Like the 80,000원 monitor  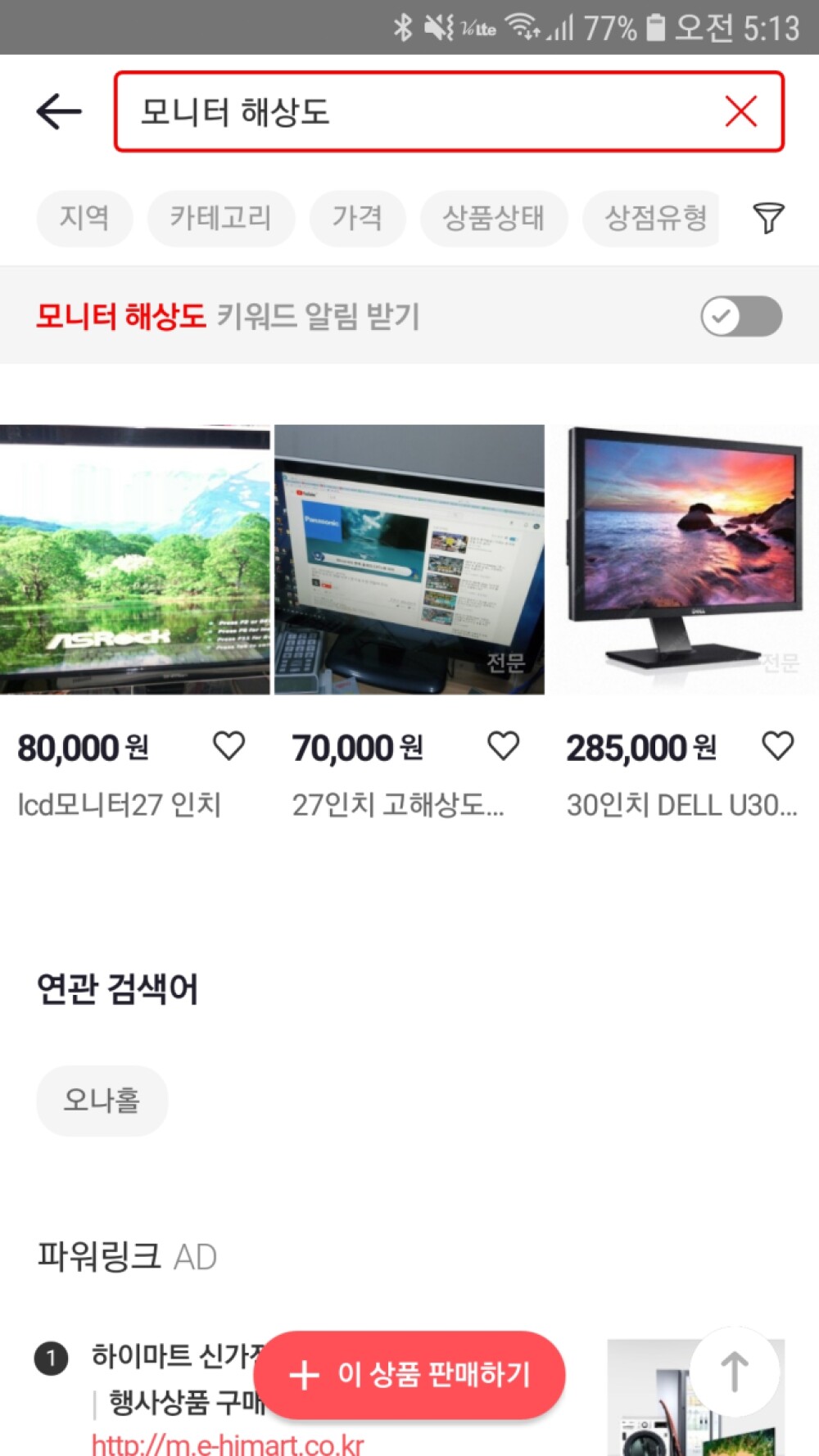229,746
